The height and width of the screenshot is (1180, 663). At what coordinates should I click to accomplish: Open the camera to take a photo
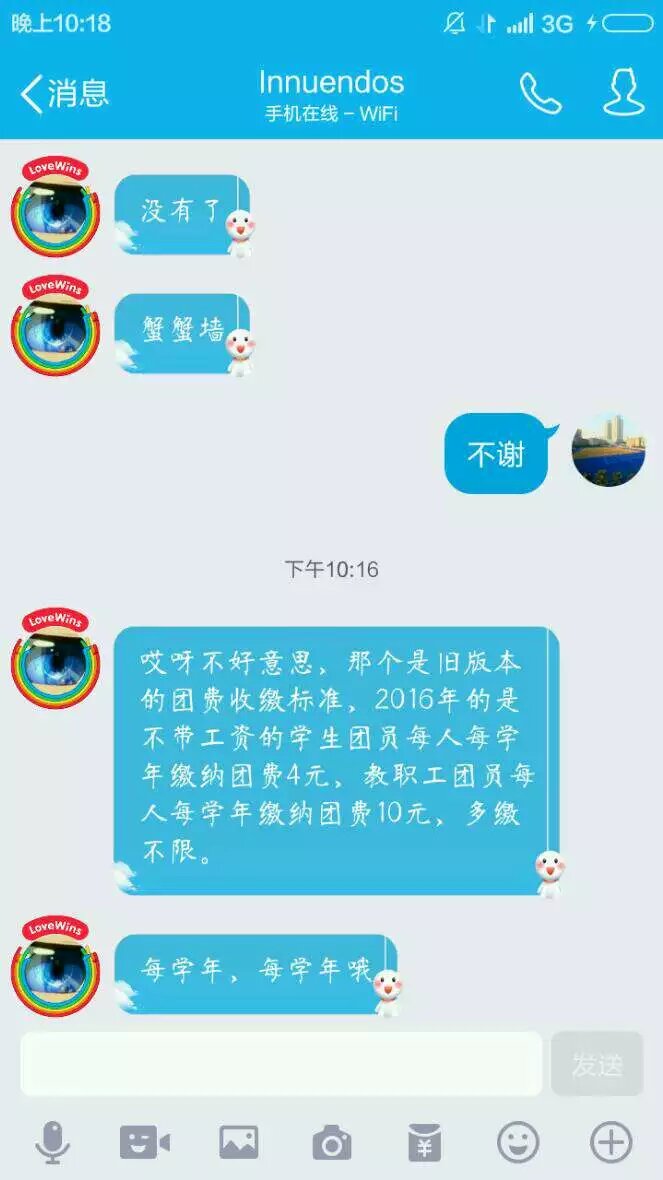pos(332,1142)
